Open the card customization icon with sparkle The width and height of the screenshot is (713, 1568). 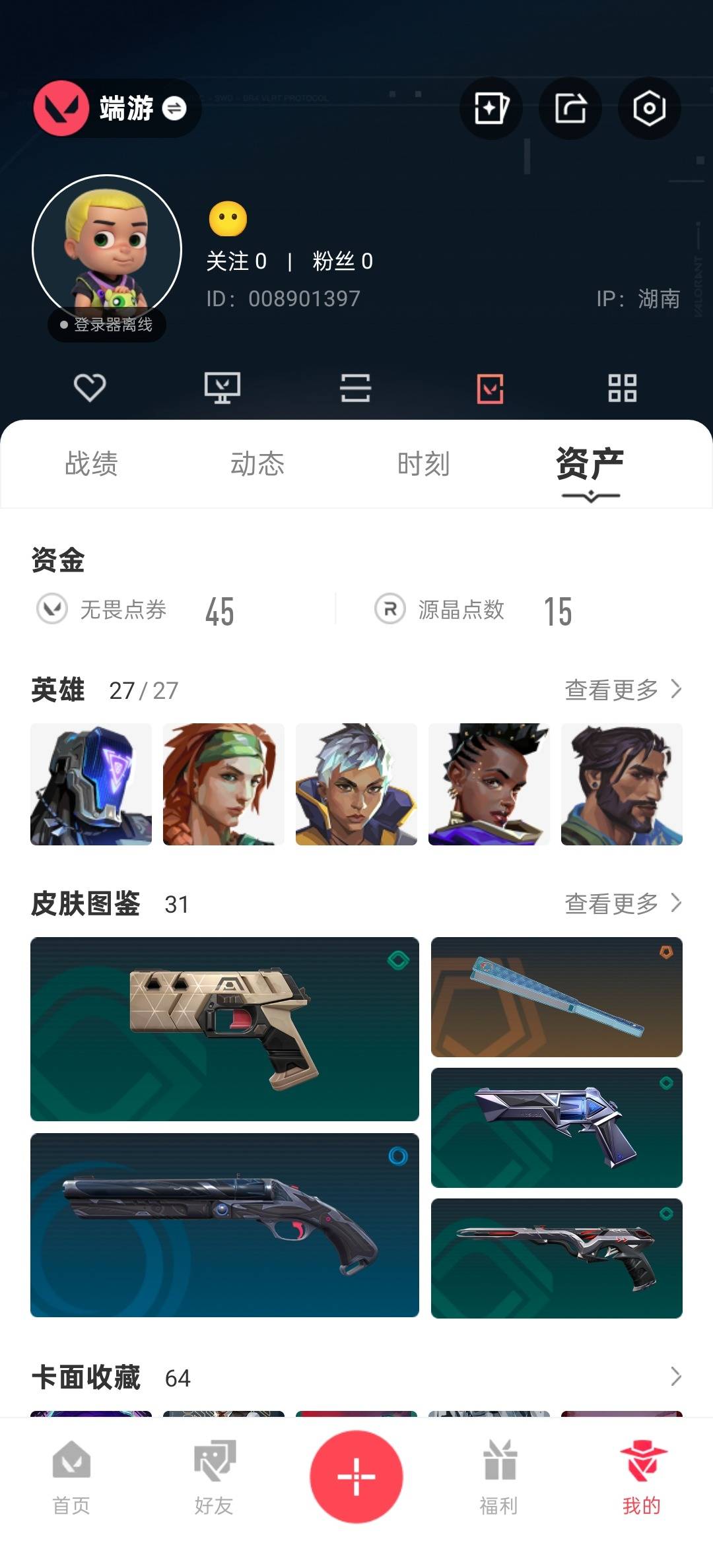click(x=491, y=108)
